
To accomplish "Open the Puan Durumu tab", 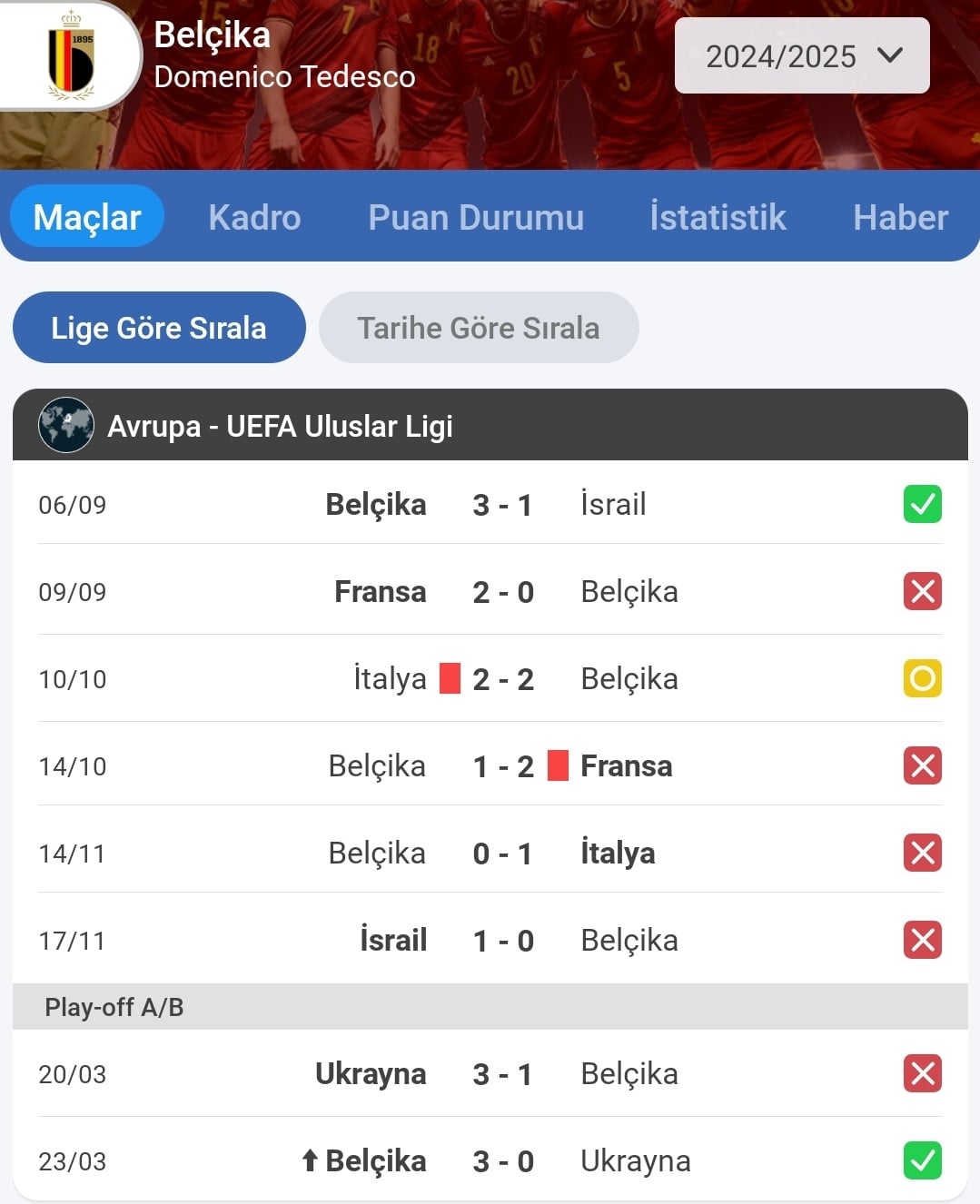I will click(476, 218).
